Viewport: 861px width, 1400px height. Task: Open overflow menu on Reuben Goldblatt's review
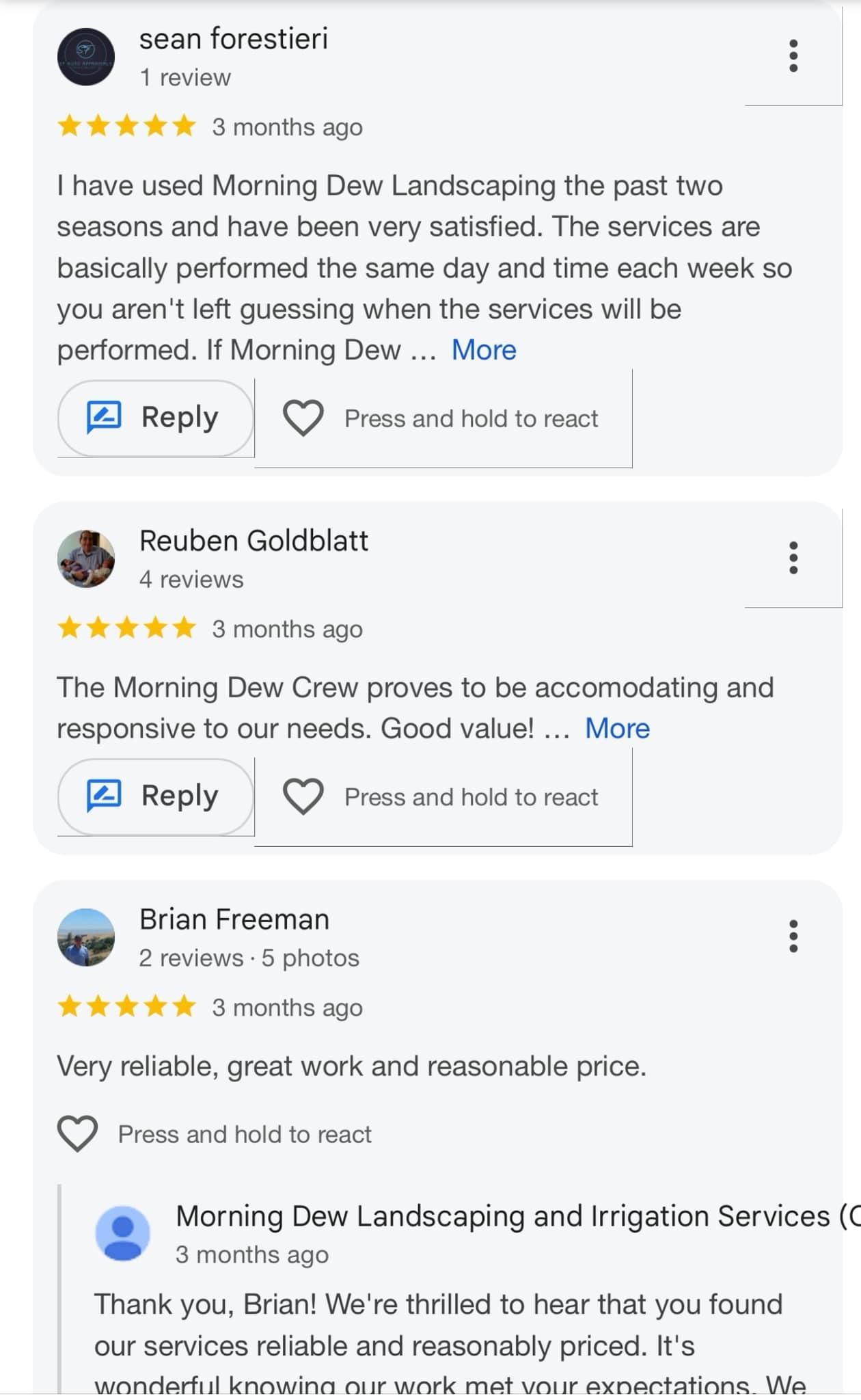tap(793, 558)
